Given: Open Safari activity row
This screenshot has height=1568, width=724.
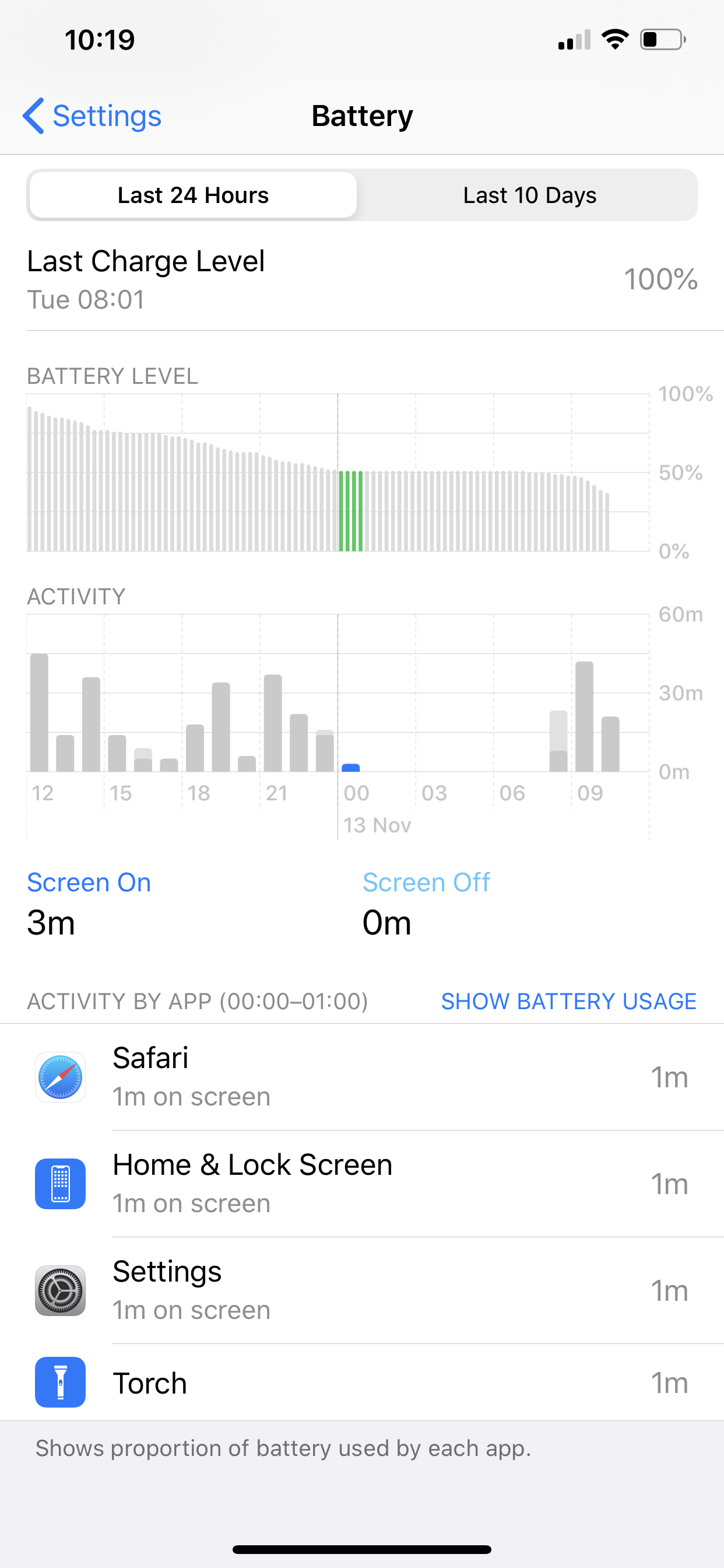Looking at the screenshot, I should (x=362, y=1077).
